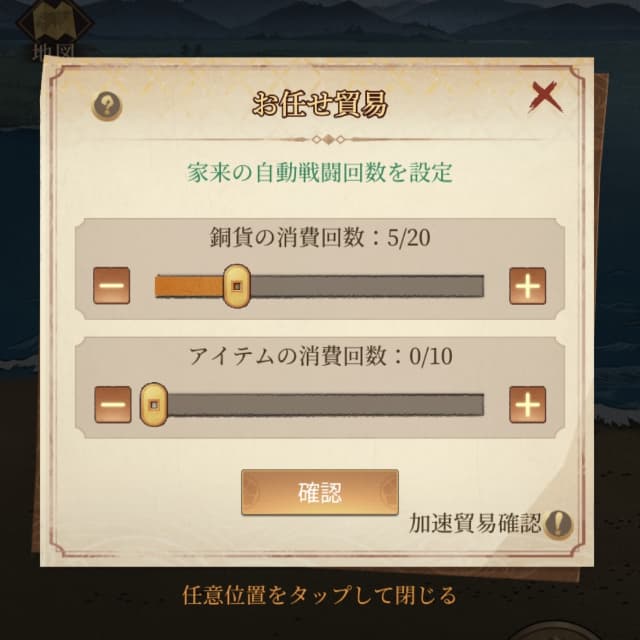Open the question mark help icon

(x=107, y=106)
